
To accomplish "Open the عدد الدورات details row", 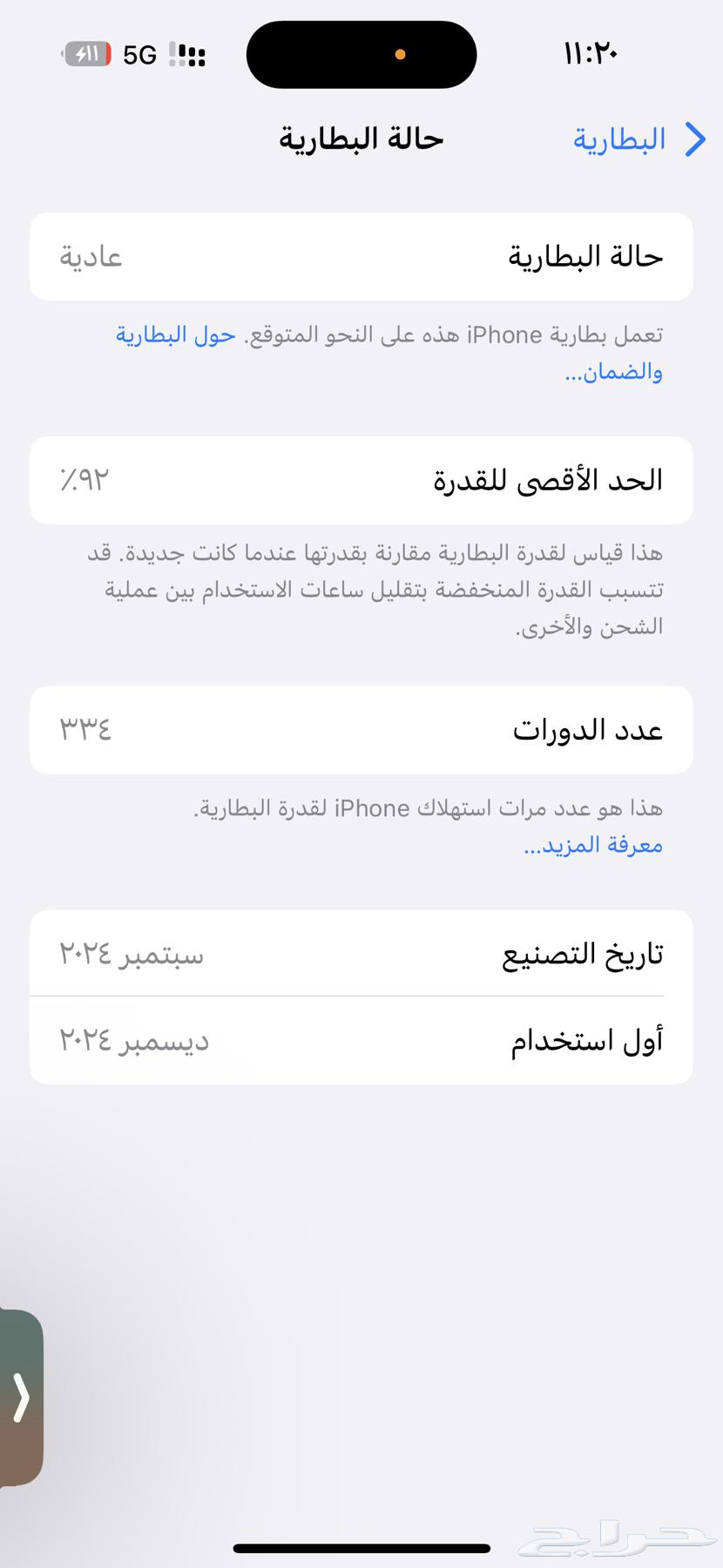I will tap(361, 730).
